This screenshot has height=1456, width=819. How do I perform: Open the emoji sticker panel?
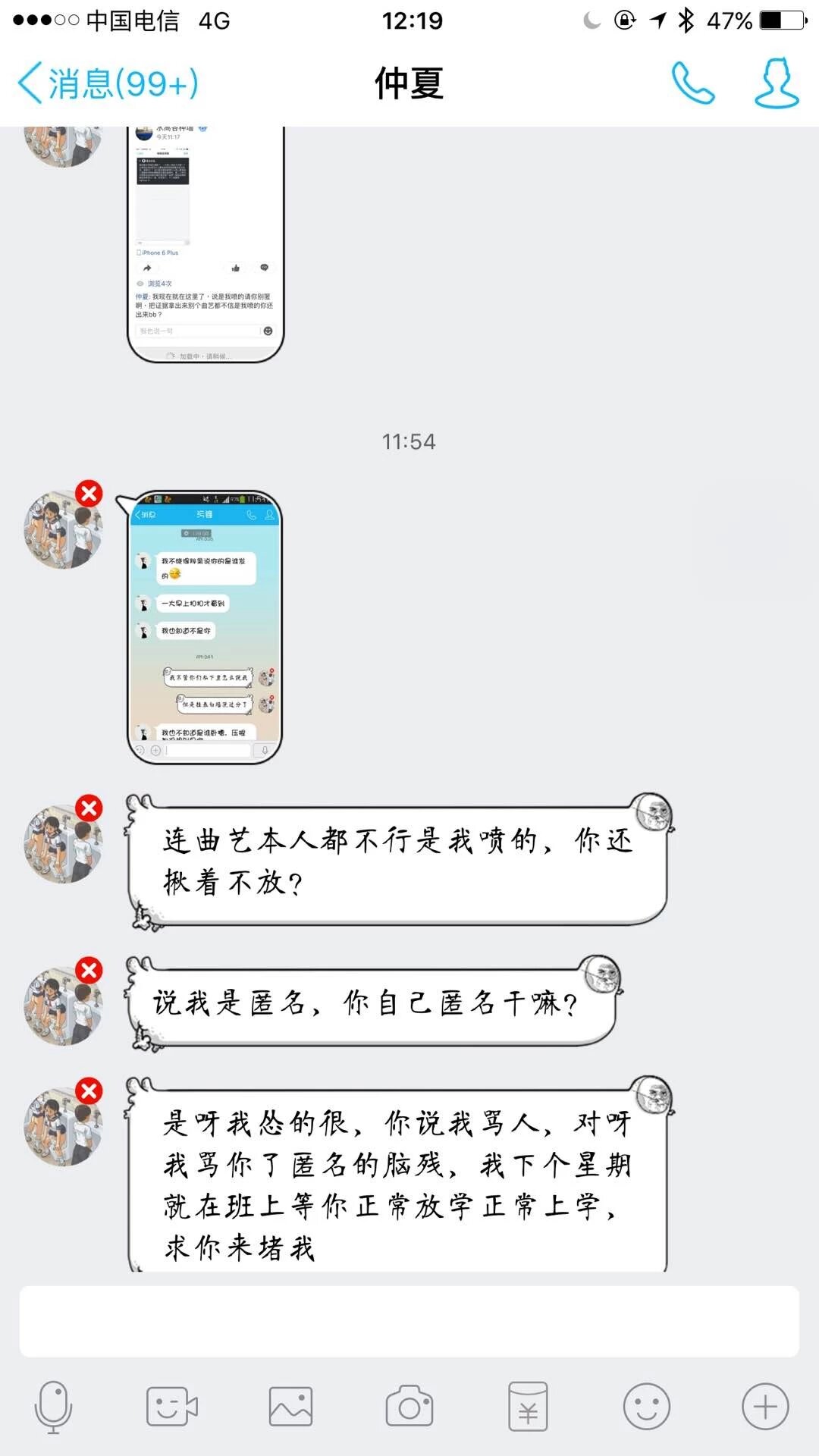point(646,1407)
